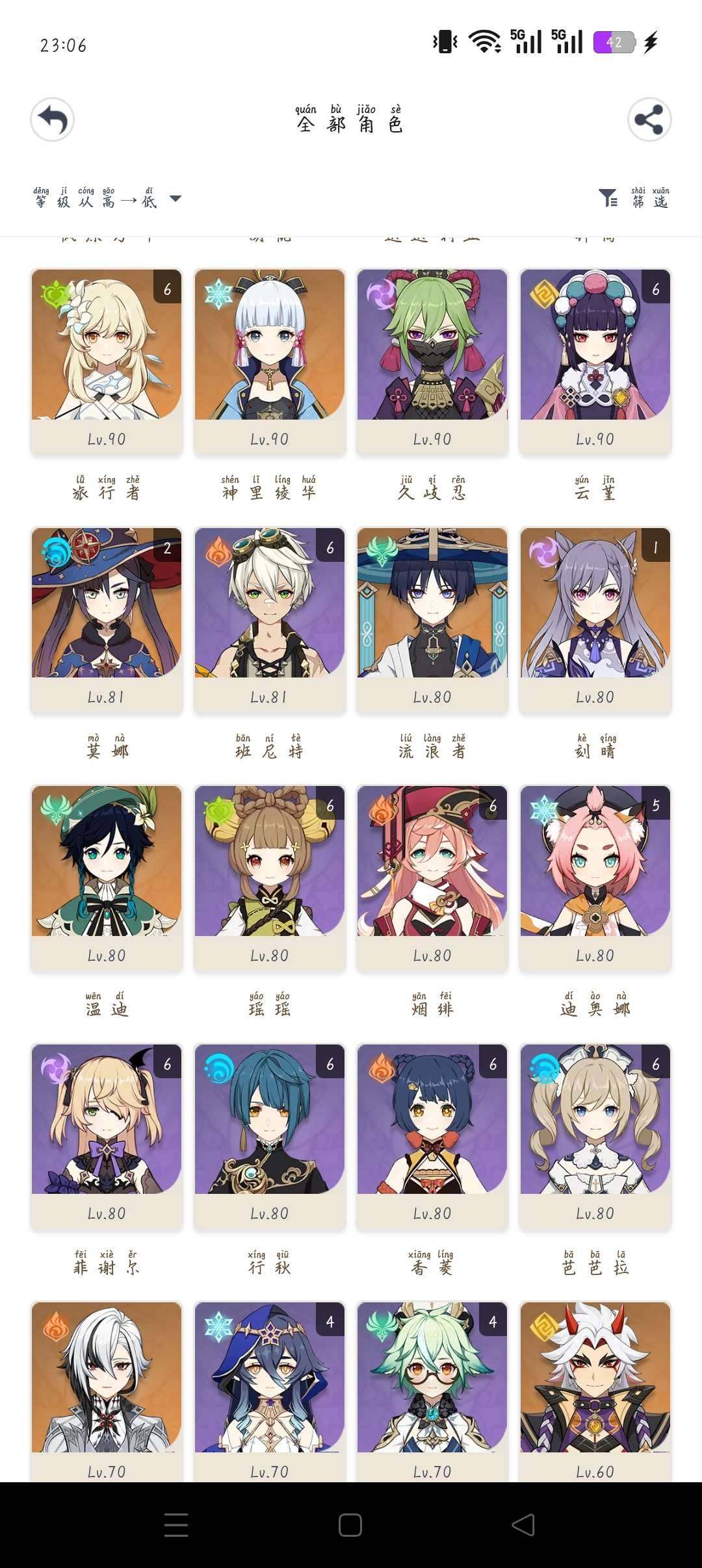This screenshot has width=702, height=1568.
Task: Open the 云堇 character card
Action: (x=595, y=360)
